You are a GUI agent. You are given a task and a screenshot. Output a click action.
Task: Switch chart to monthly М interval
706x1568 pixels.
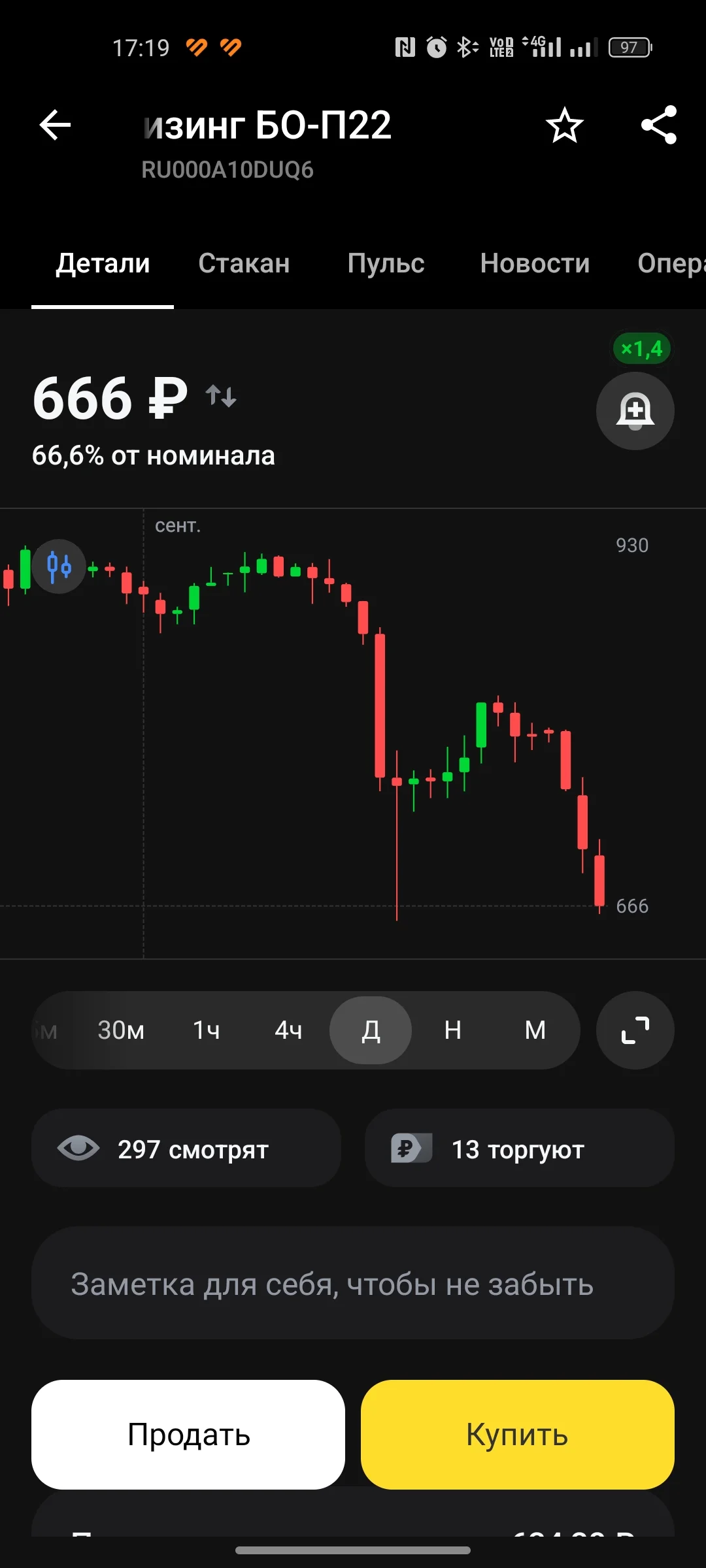click(x=535, y=1030)
